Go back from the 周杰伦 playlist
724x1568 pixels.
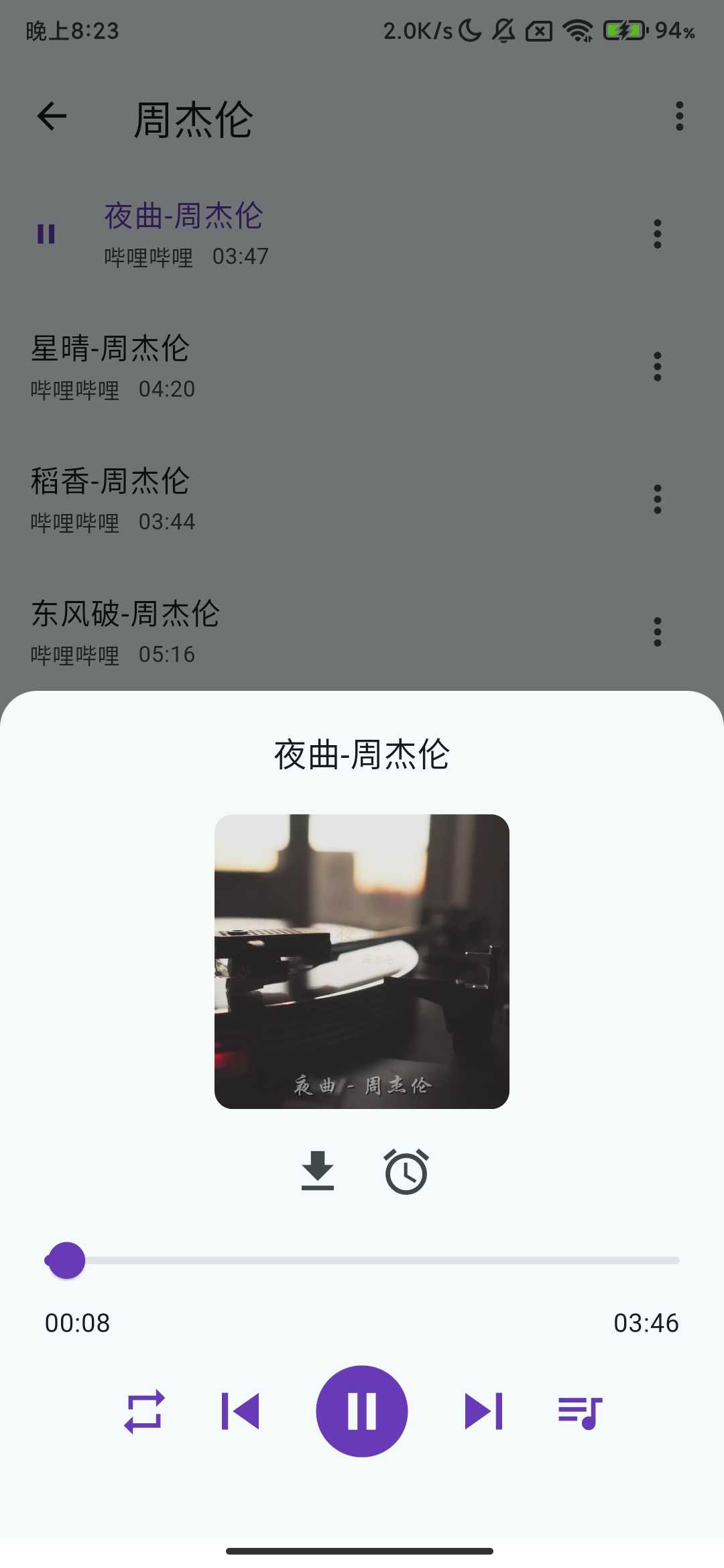52,117
